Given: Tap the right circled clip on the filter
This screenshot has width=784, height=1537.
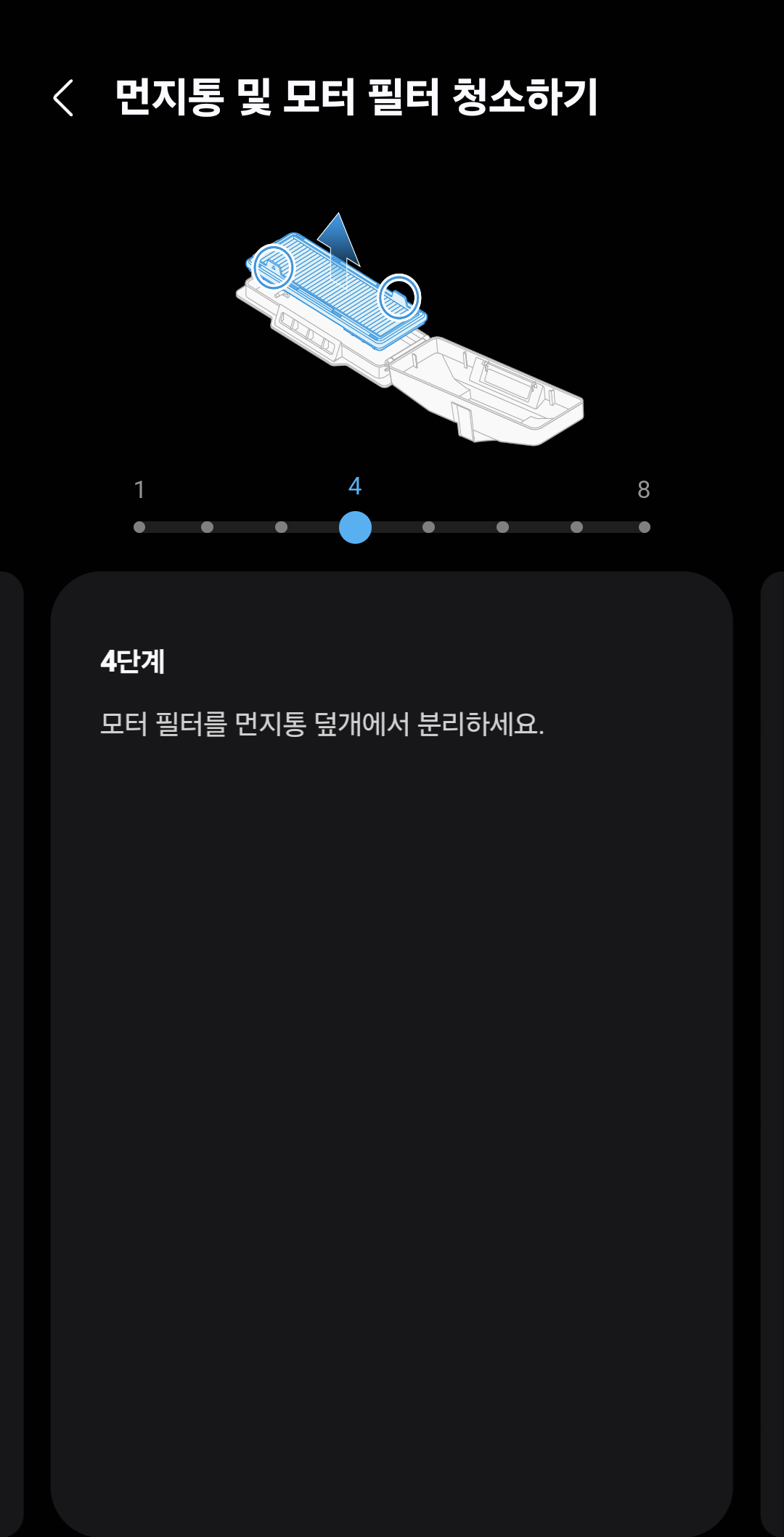Looking at the screenshot, I should (x=399, y=298).
